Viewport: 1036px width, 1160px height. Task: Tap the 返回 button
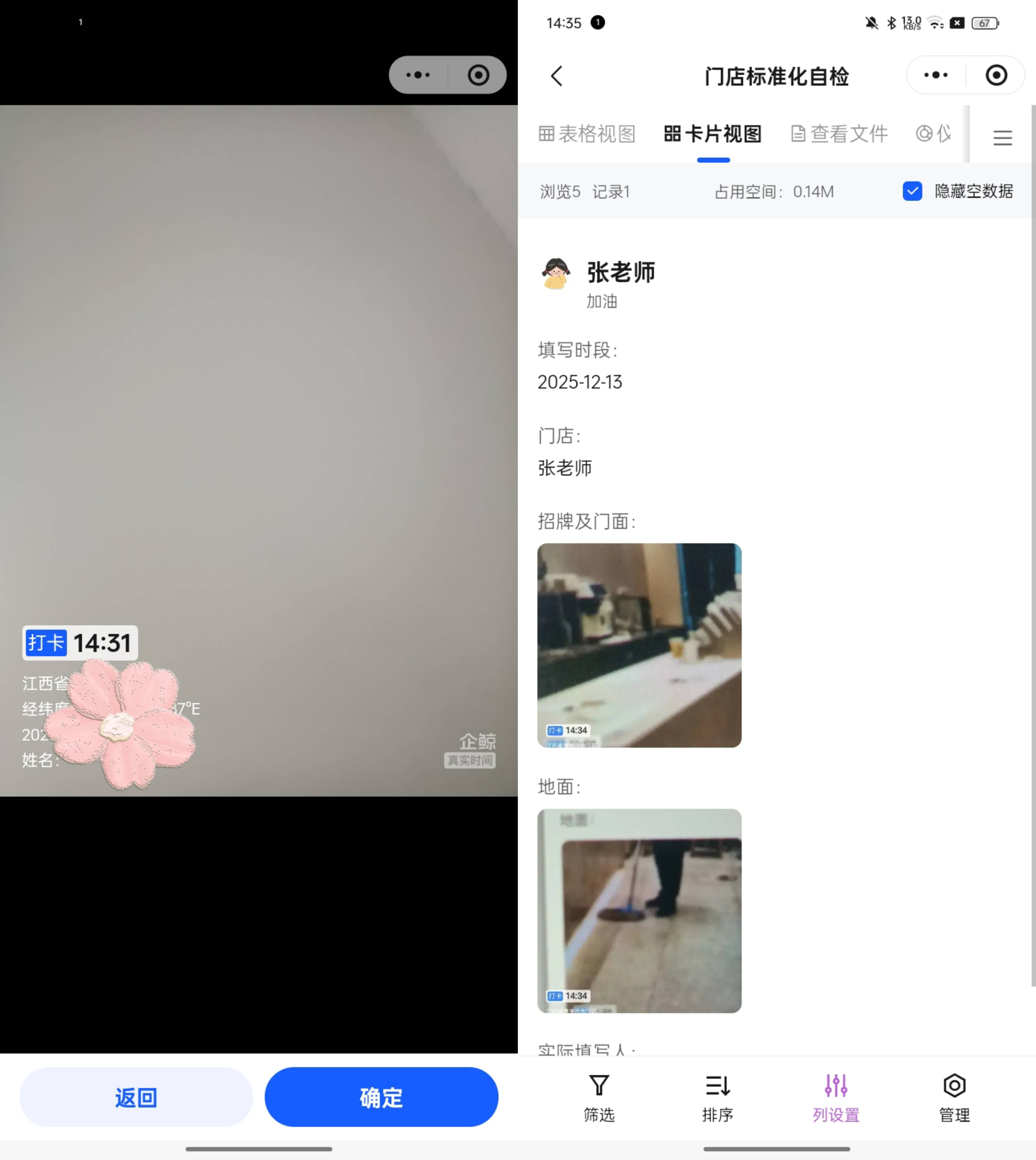tap(136, 1097)
